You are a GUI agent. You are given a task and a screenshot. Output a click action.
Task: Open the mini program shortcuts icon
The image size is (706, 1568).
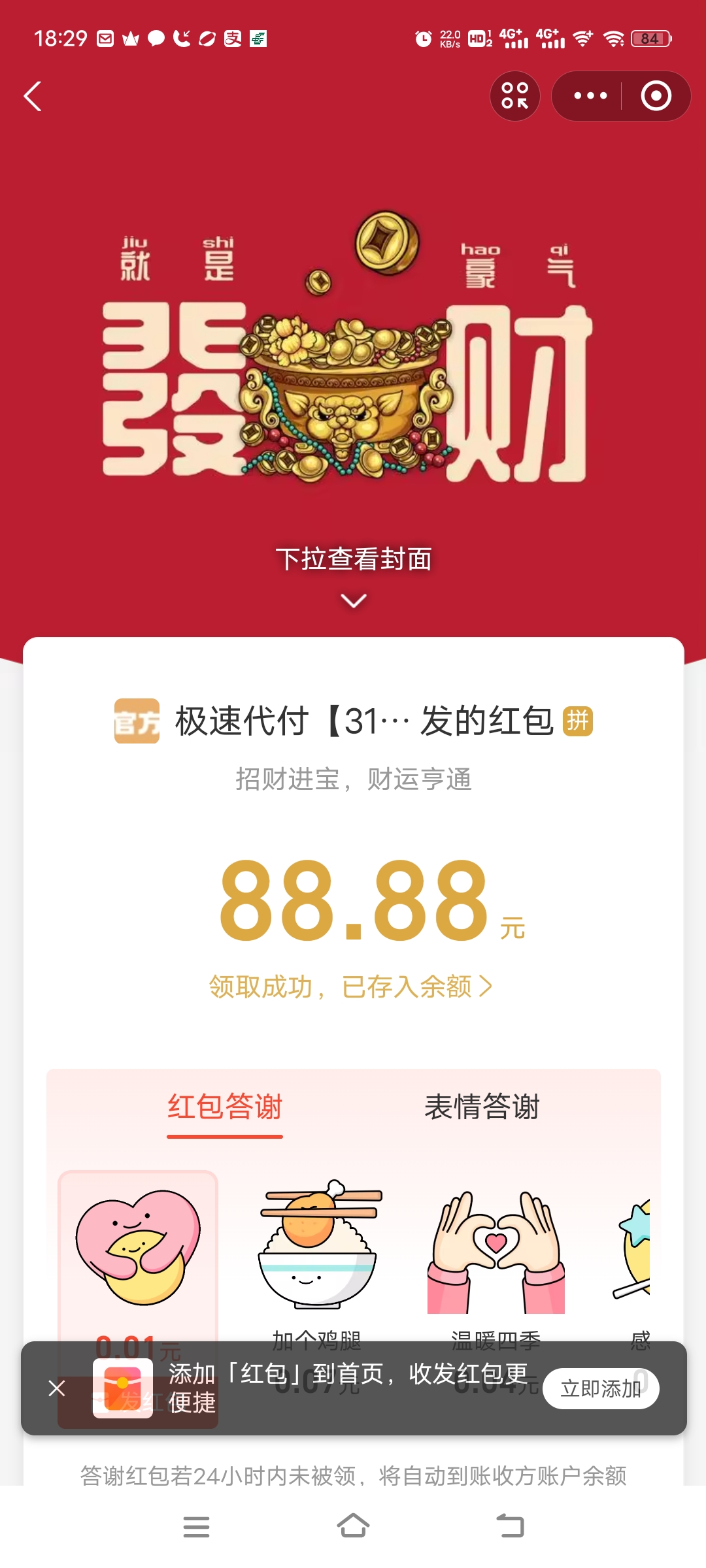pos(514,96)
